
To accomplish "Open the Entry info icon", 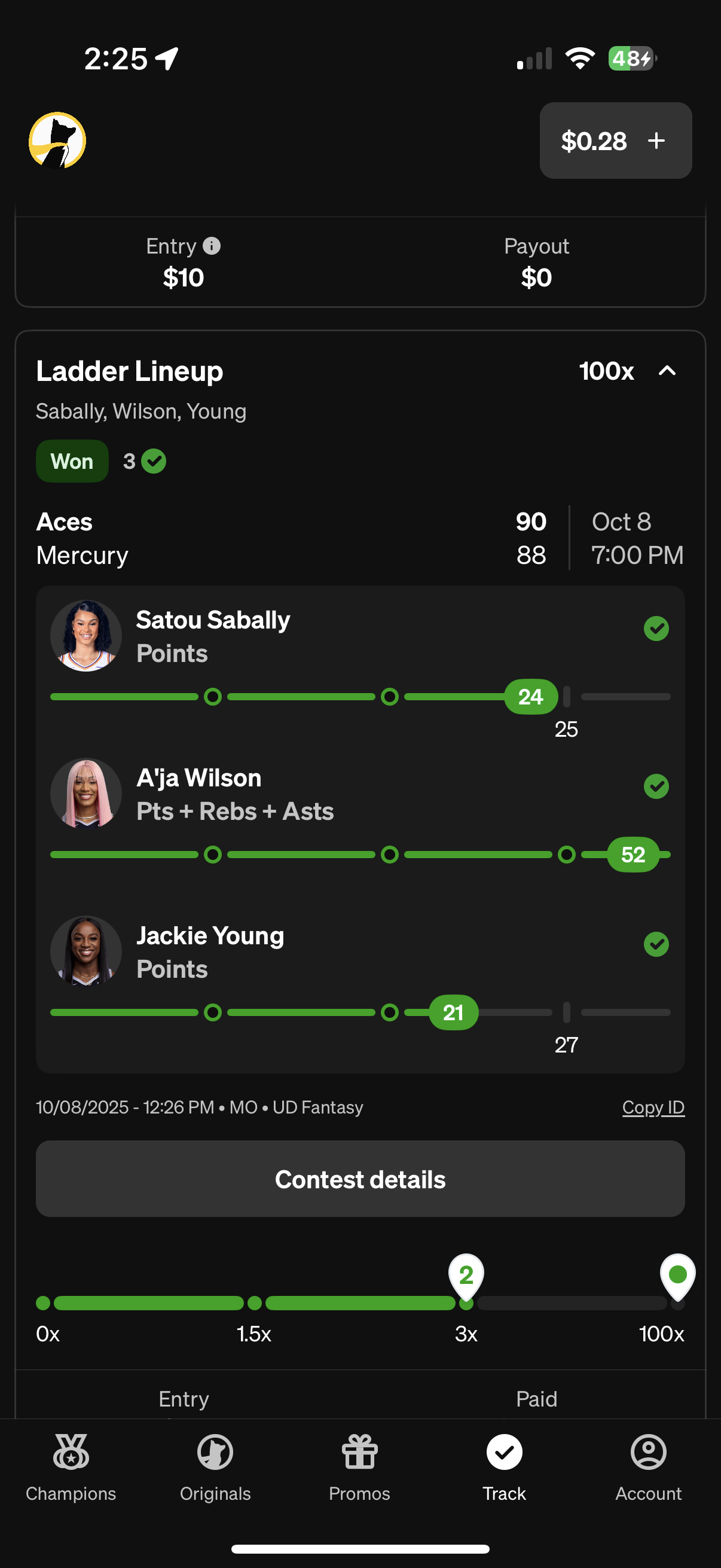I will coord(211,246).
